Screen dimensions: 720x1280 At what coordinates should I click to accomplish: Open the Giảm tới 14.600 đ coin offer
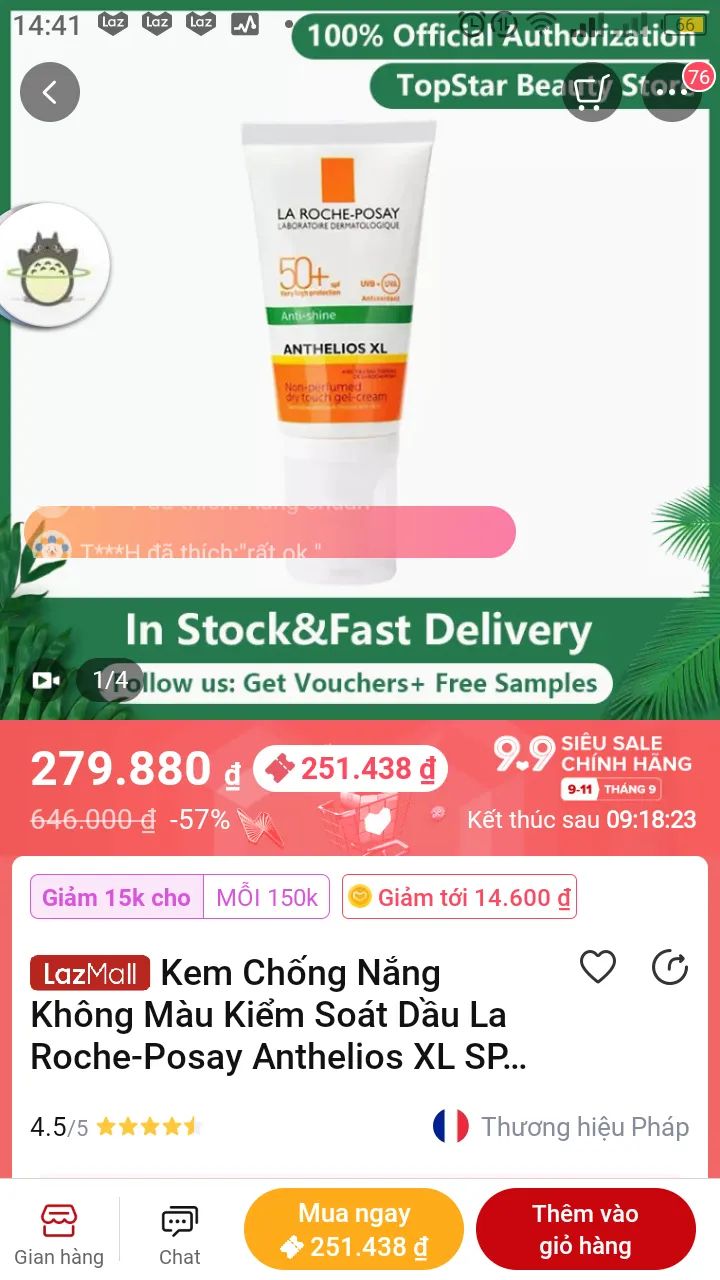click(x=459, y=897)
